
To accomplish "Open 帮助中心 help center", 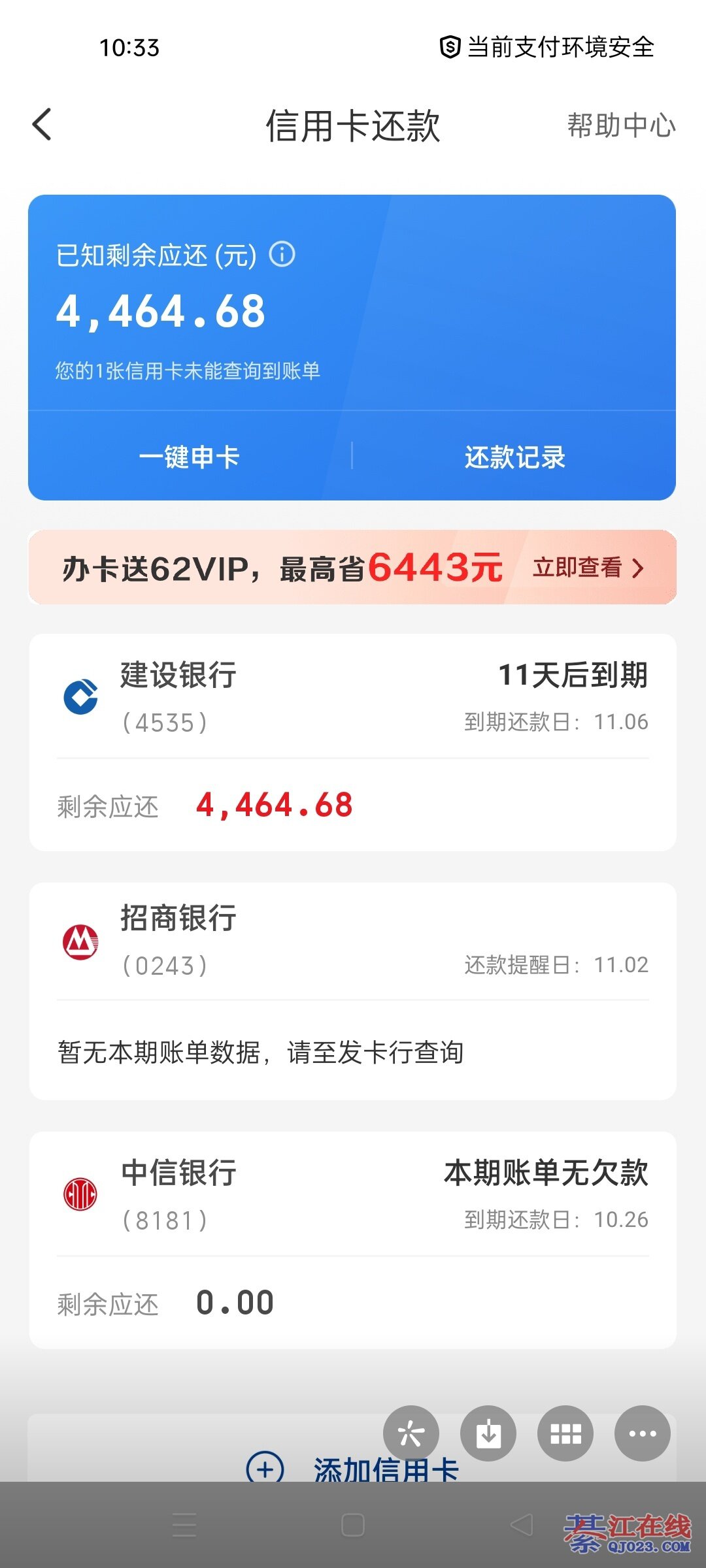I will pos(620,125).
